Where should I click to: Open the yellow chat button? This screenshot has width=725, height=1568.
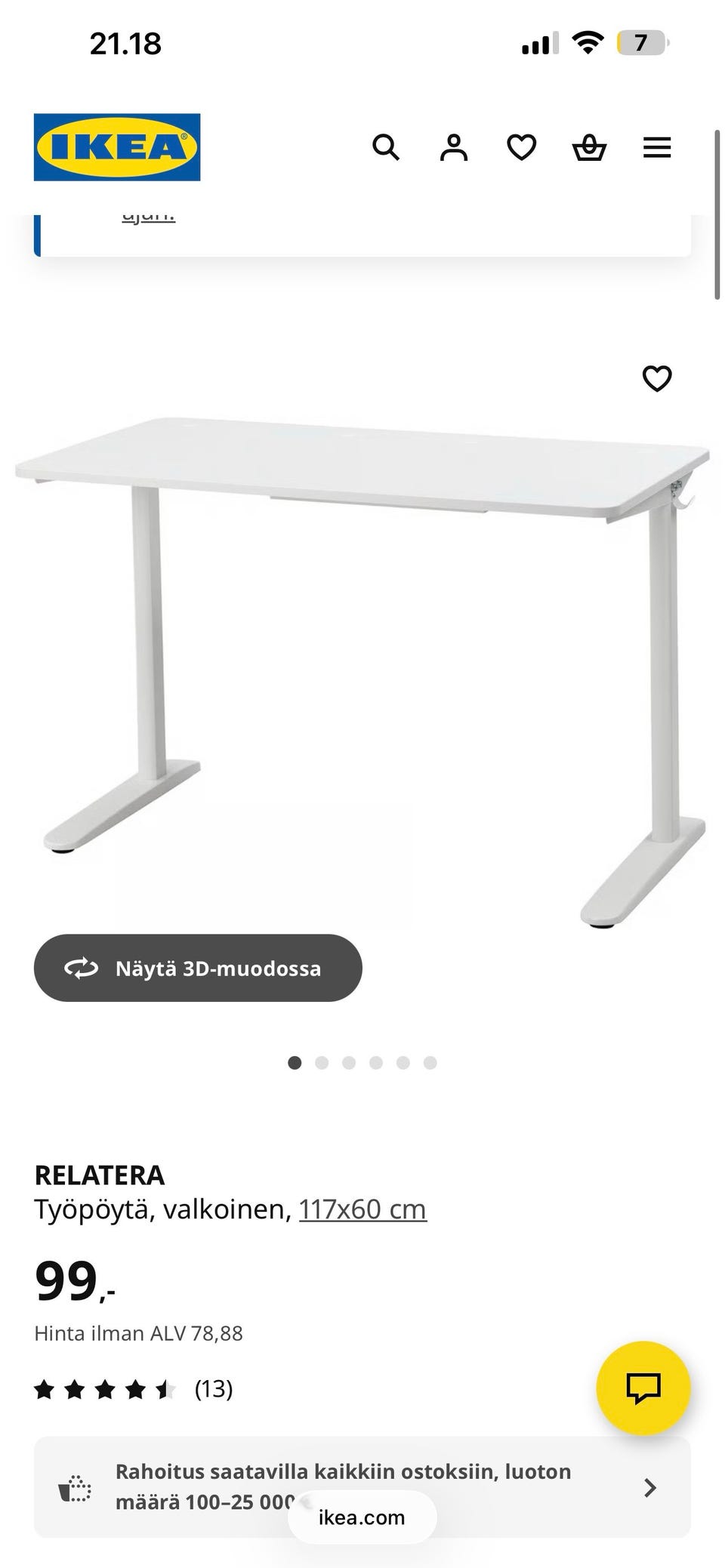point(643,1388)
